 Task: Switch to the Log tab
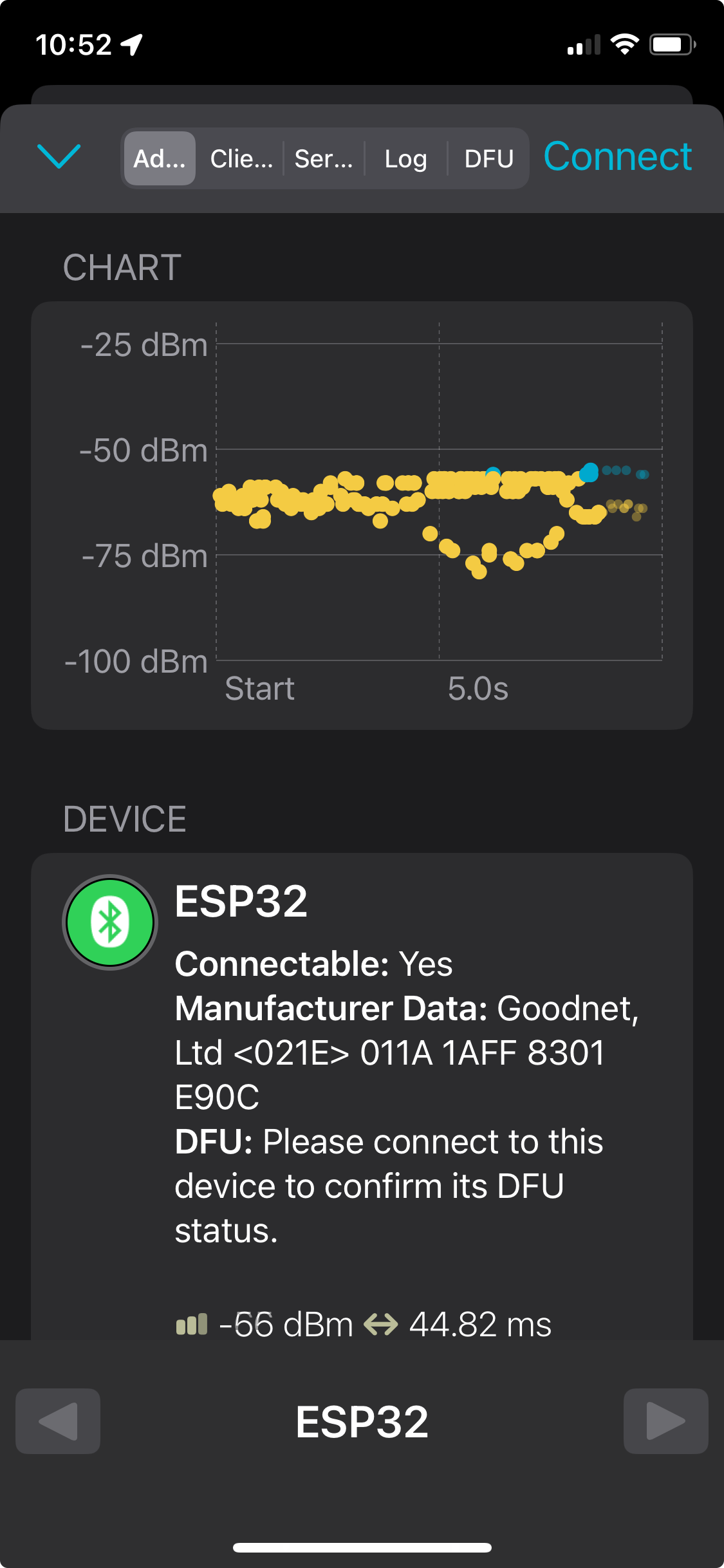coord(405,158)
